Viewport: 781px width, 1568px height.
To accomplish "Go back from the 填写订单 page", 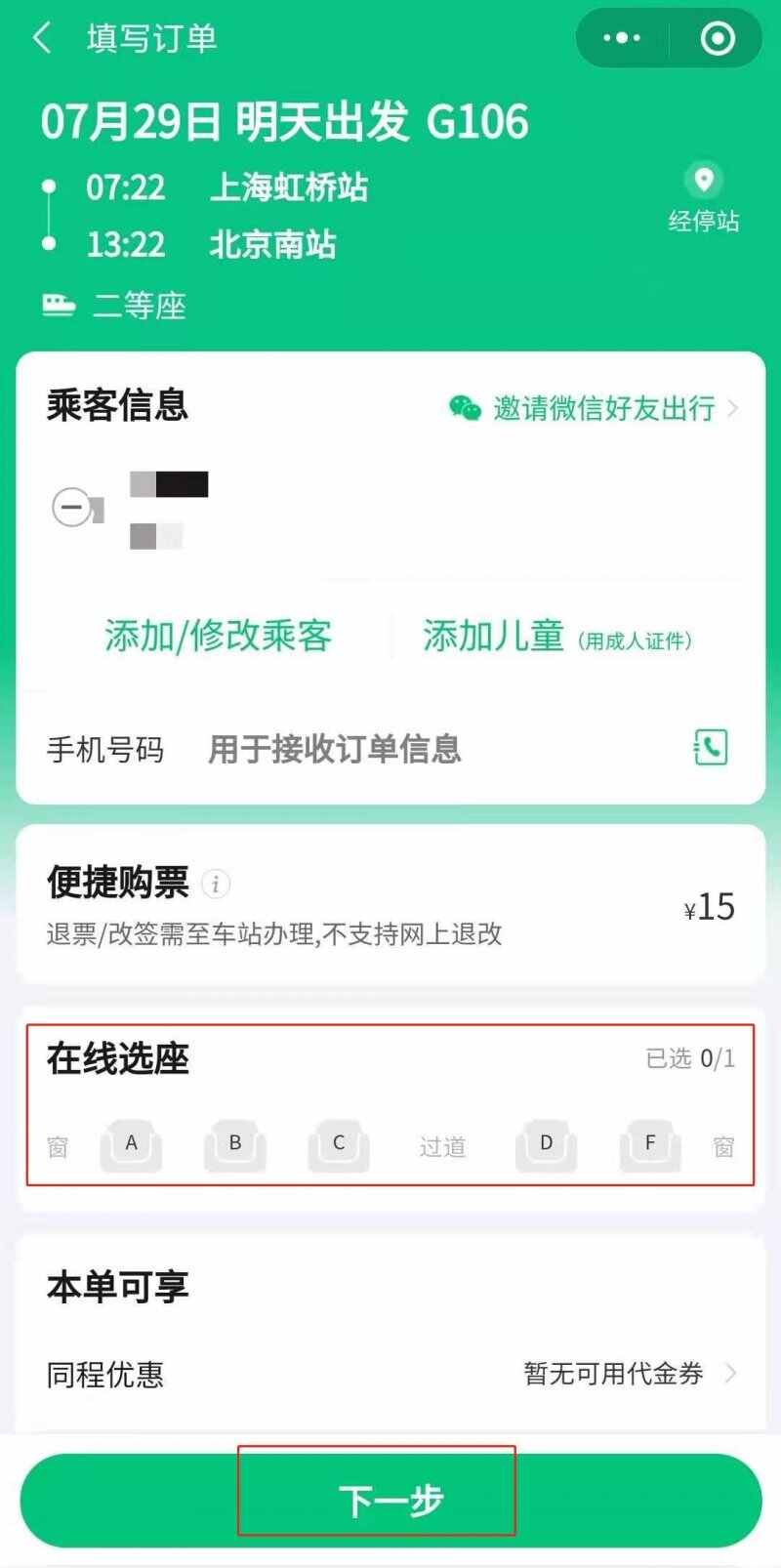I will click(42, 39).
